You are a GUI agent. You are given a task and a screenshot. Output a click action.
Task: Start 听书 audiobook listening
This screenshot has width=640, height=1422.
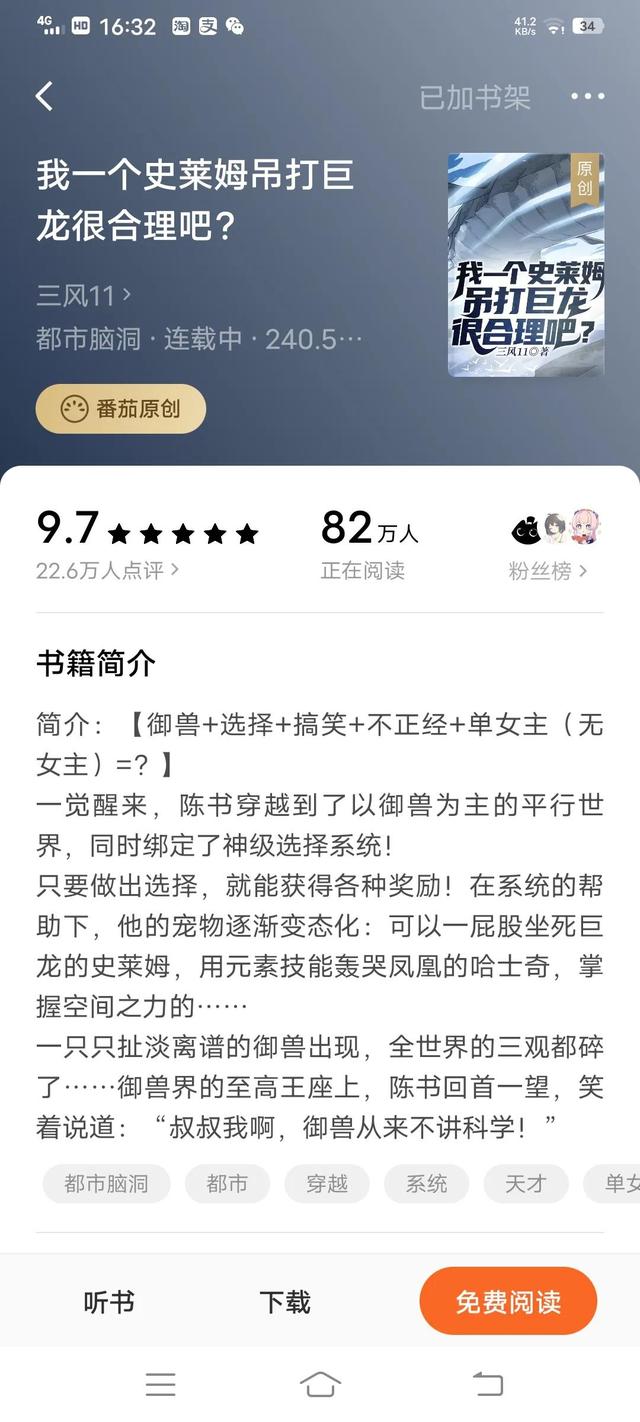tap(109, 1302)
